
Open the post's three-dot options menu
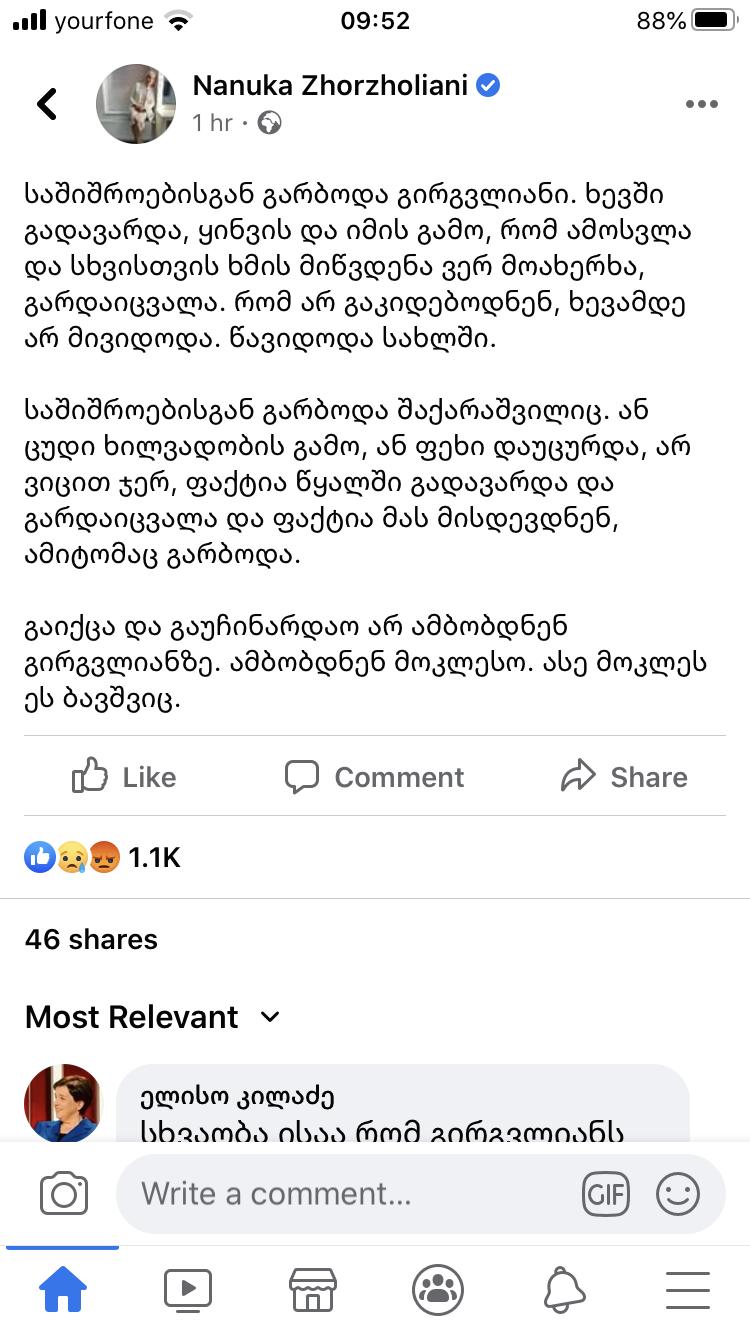pos(702,104)
